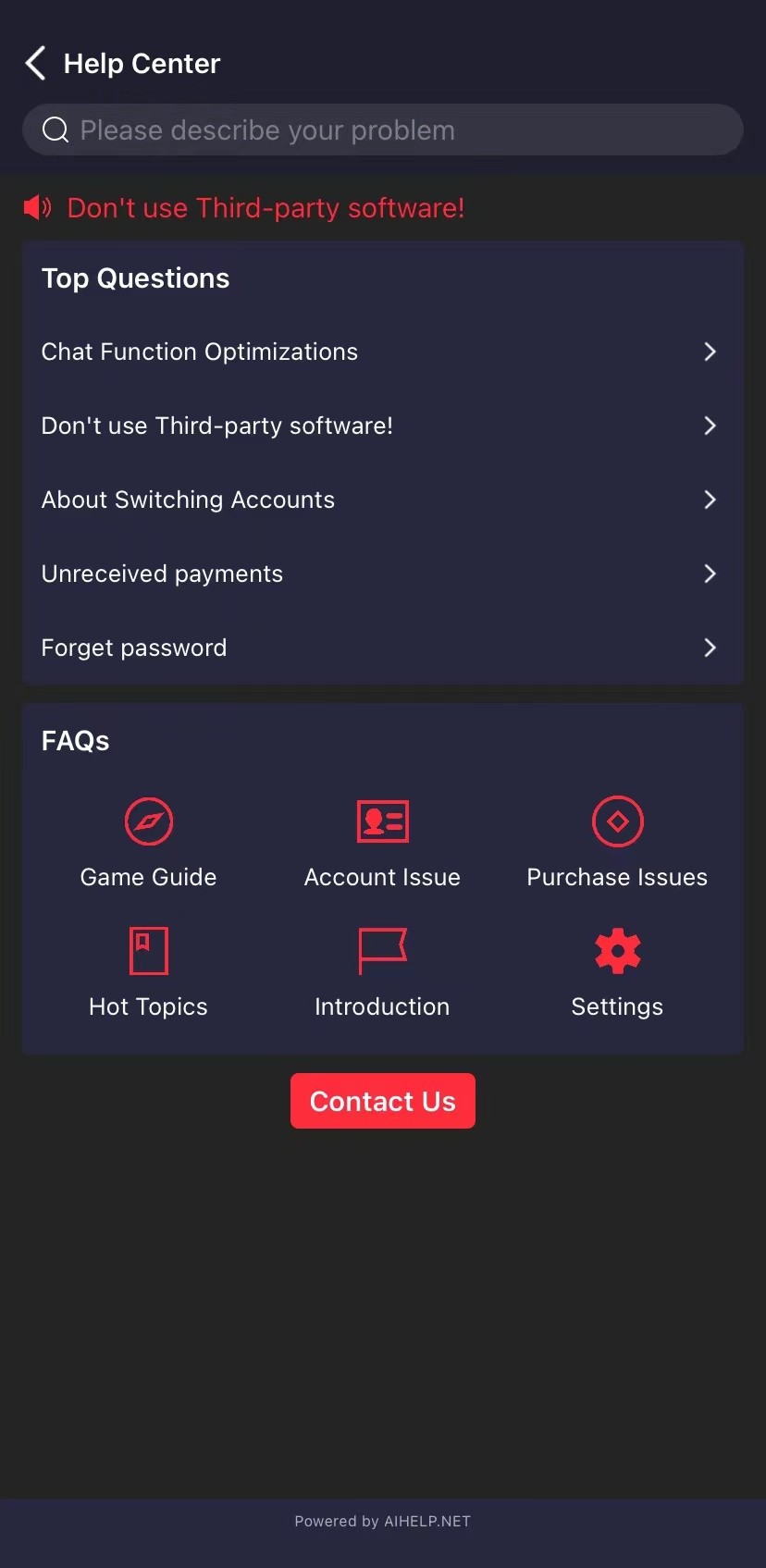
Task: Open the Don't use Third-party software question
Action: 383,426
